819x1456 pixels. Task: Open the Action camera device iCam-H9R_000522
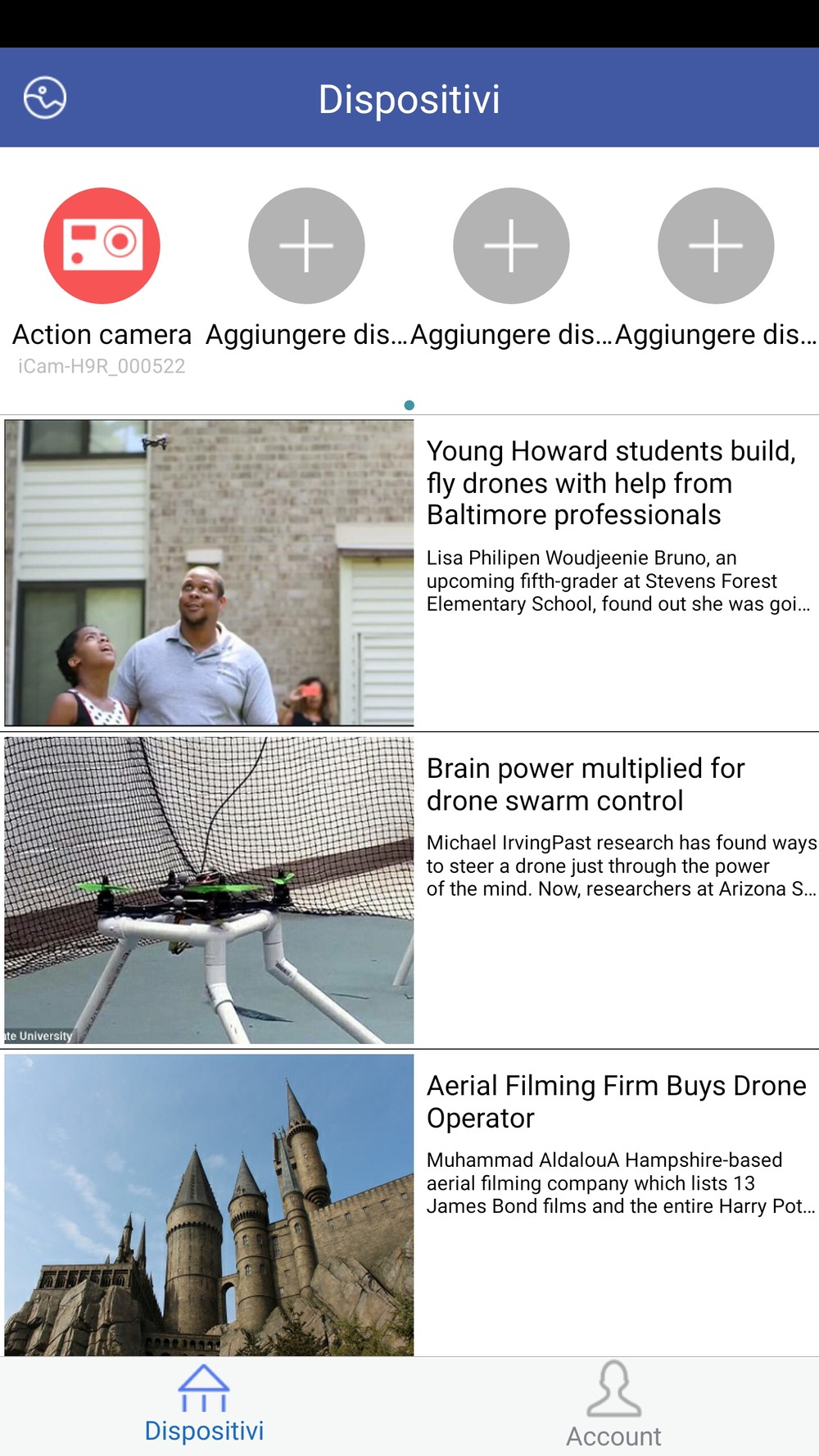click(x=102, y=246)
